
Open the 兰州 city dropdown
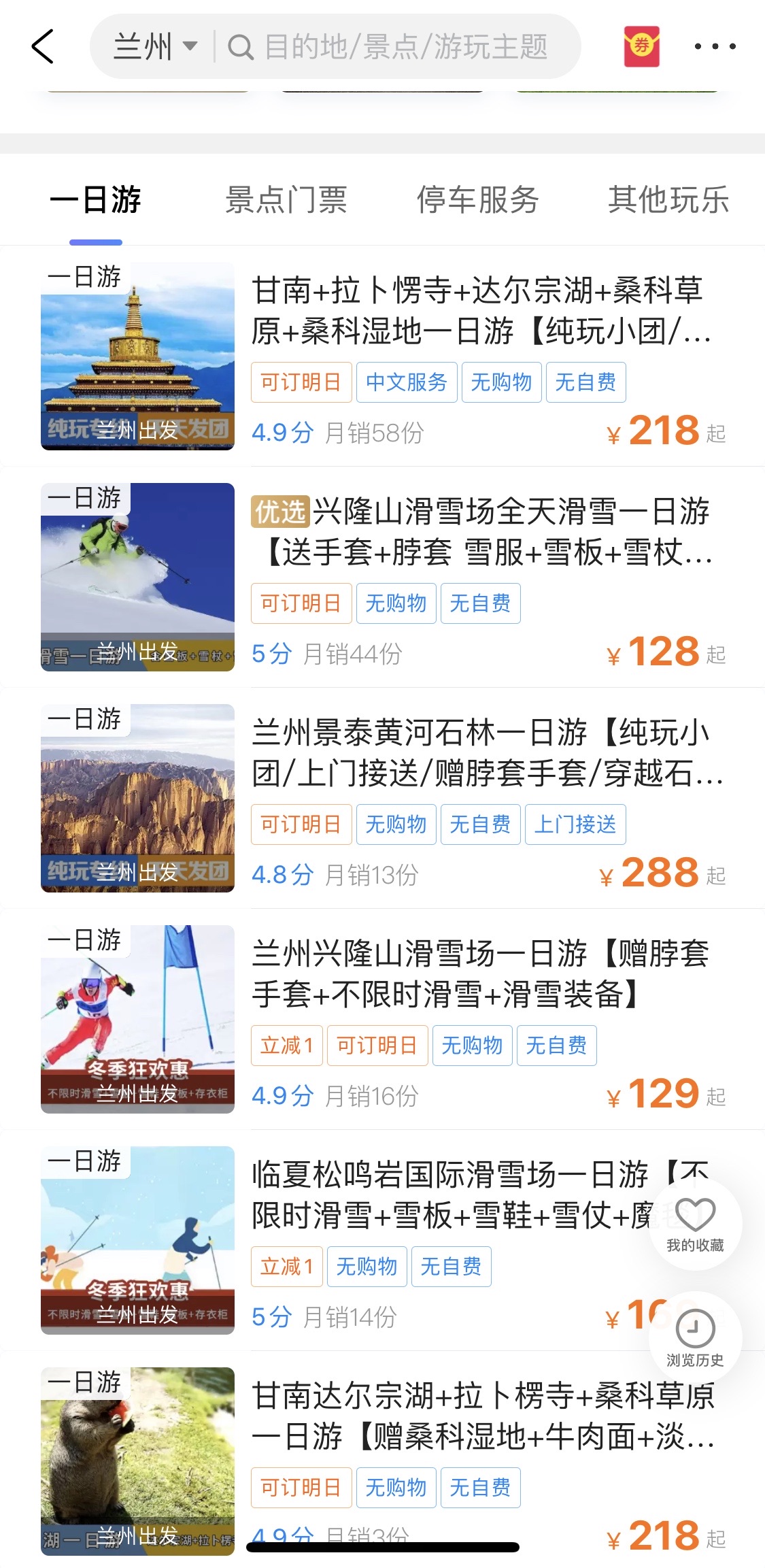pos(155,47)
